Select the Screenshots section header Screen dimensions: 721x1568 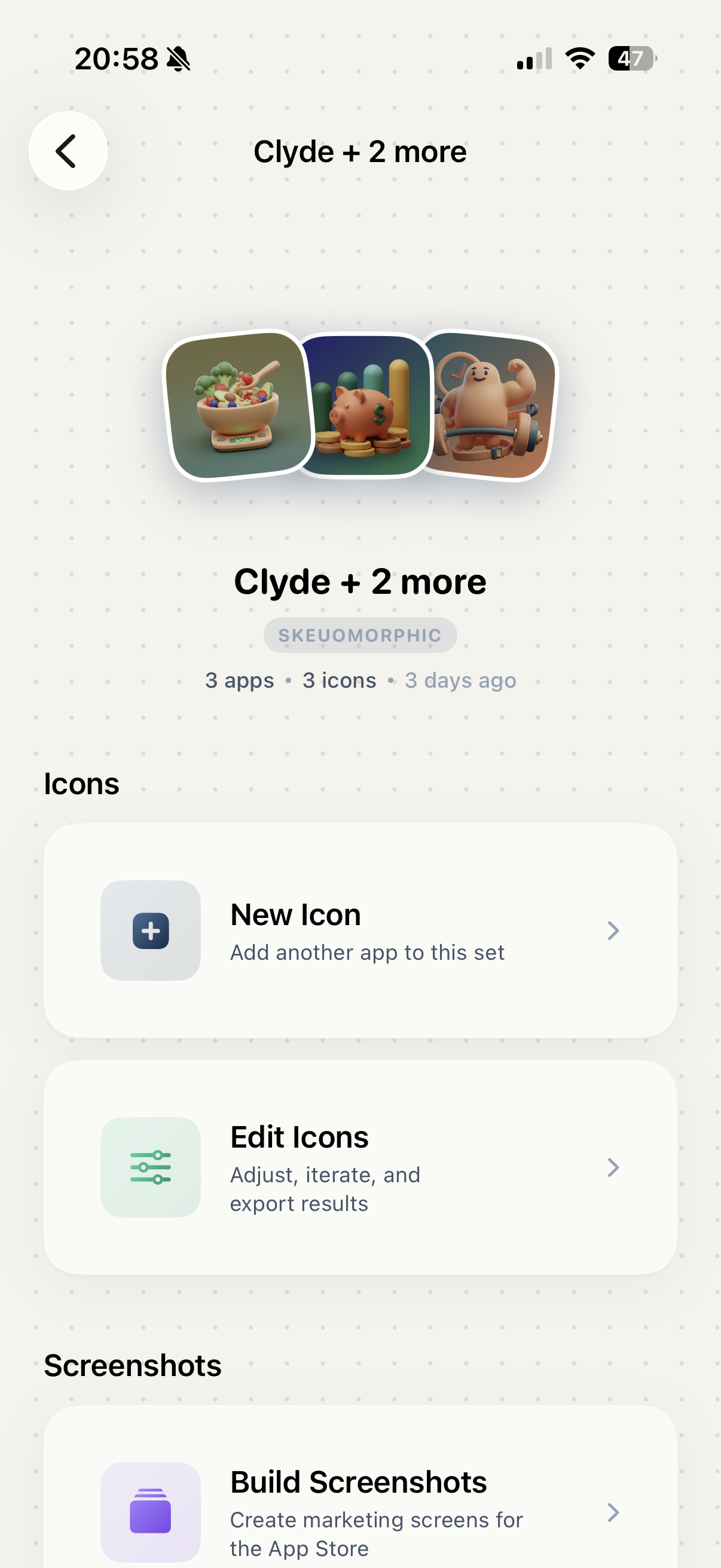point(133,1365)
